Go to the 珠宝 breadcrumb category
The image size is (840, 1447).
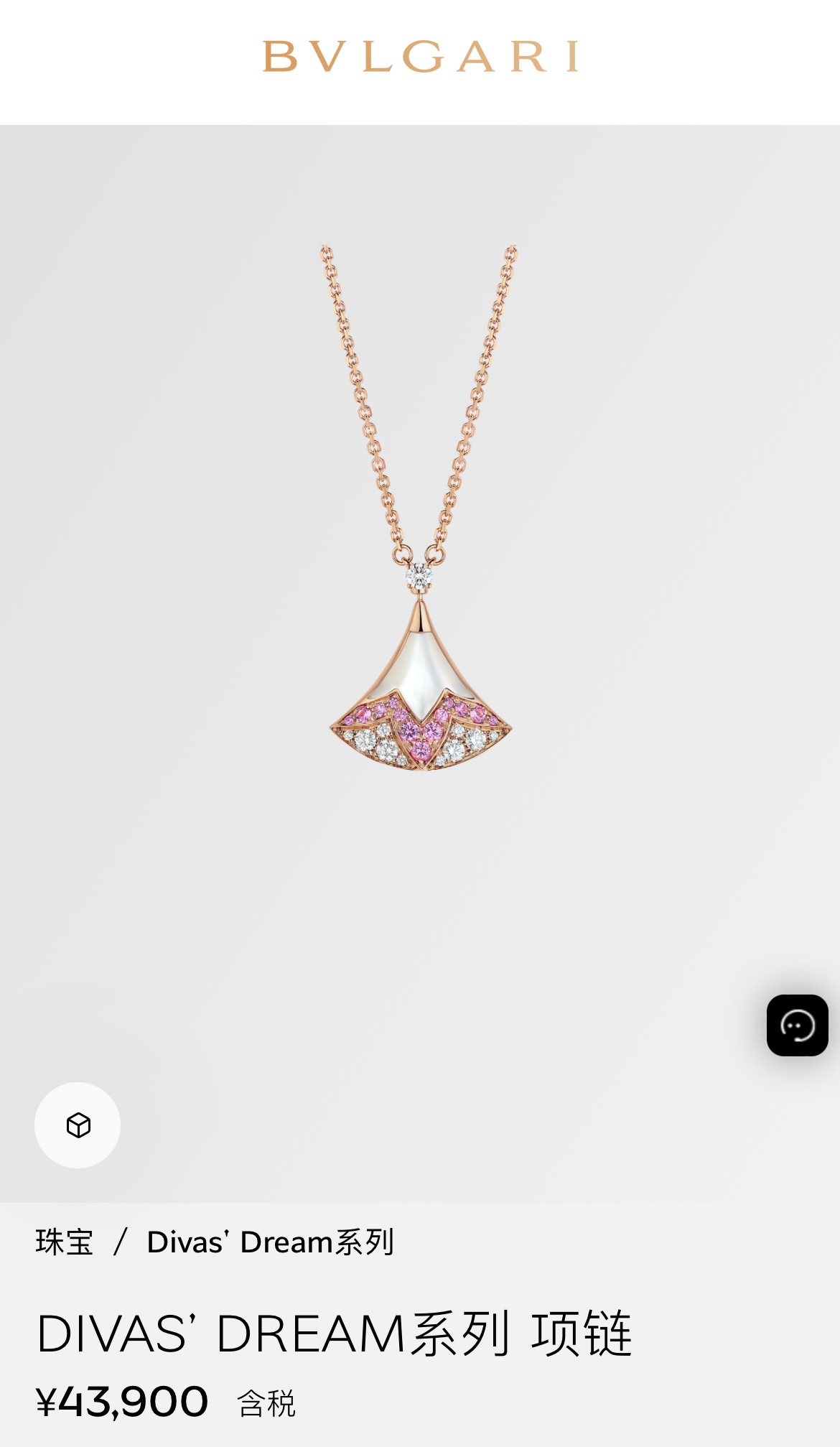click(x=65, y=1242)
